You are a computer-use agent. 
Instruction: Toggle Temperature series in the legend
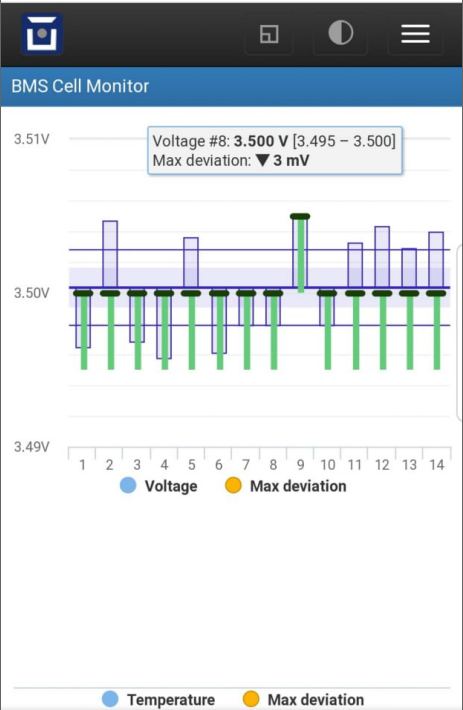[x=158, y=699]
